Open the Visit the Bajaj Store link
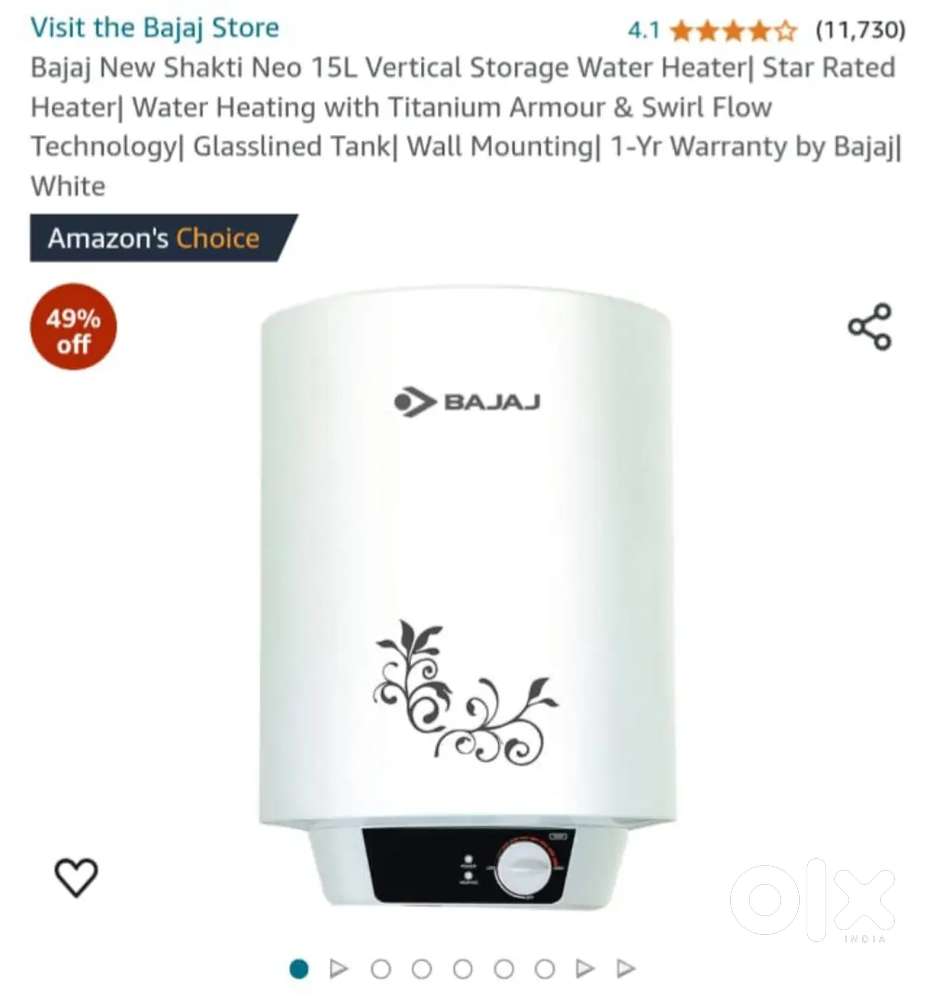 tap(155, 27)
